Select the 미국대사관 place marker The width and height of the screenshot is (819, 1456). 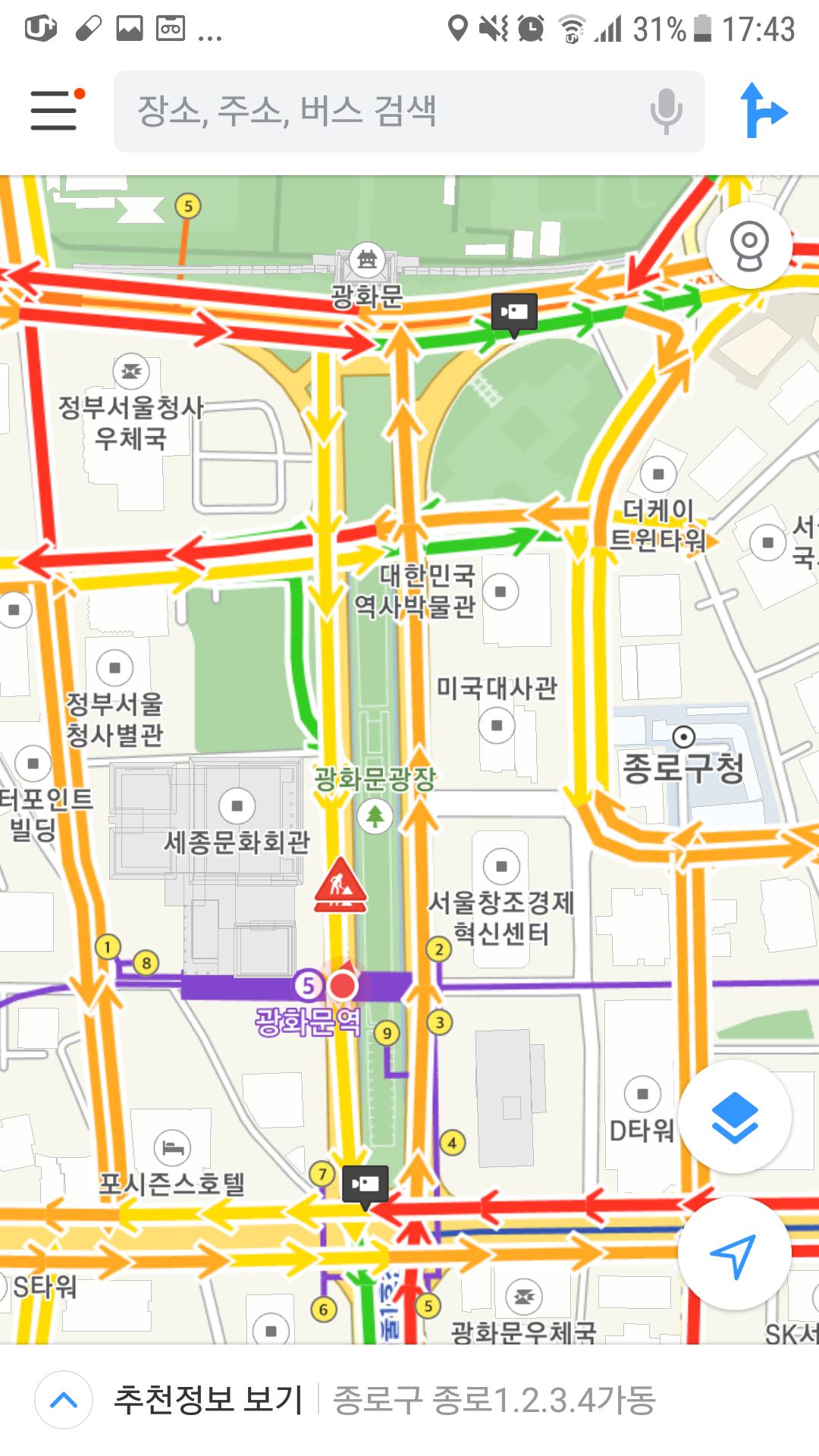(497, 726)
